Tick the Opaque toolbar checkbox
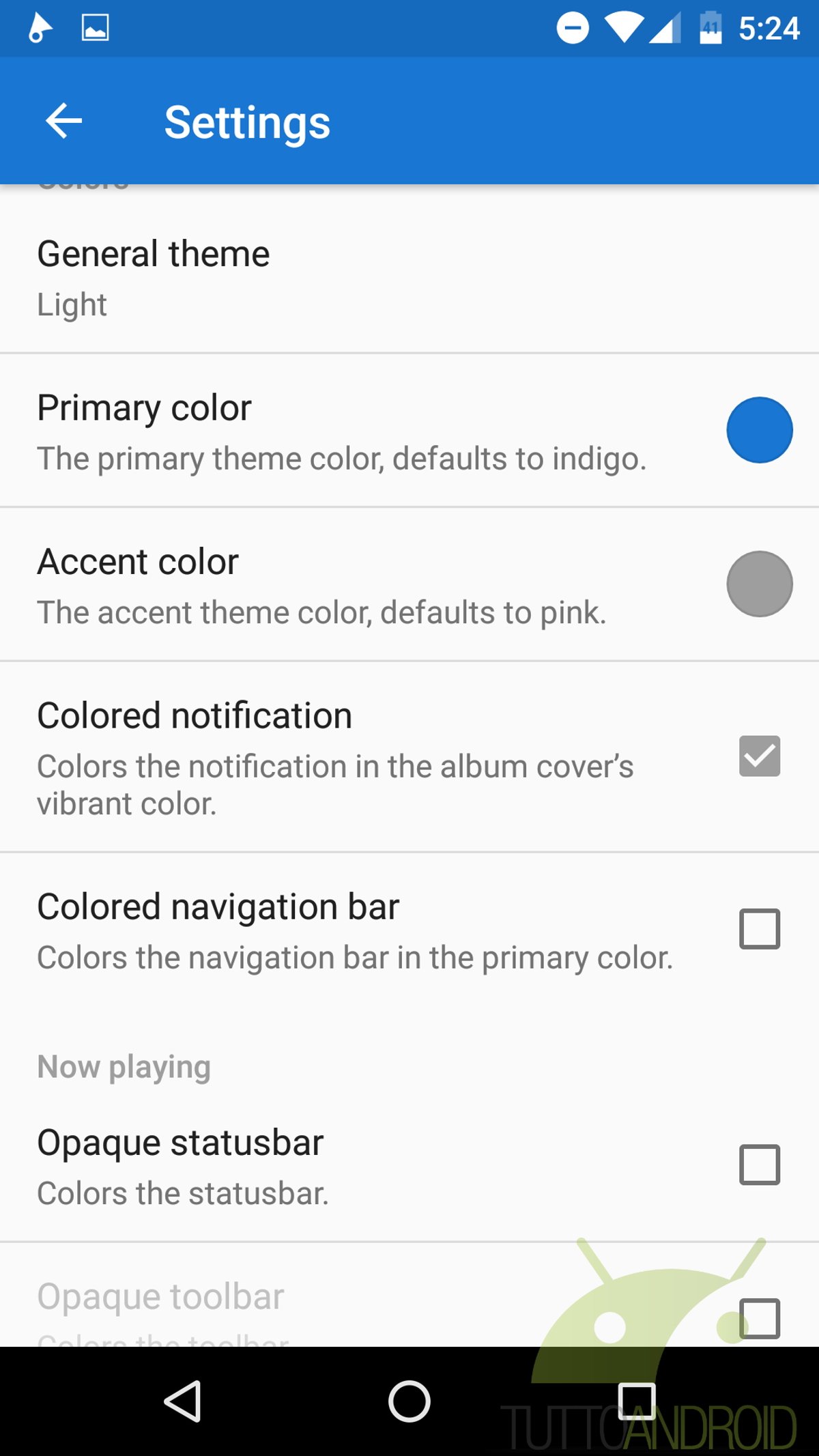This screenshot has height=1456, width=819. [x=760, y=1318]
